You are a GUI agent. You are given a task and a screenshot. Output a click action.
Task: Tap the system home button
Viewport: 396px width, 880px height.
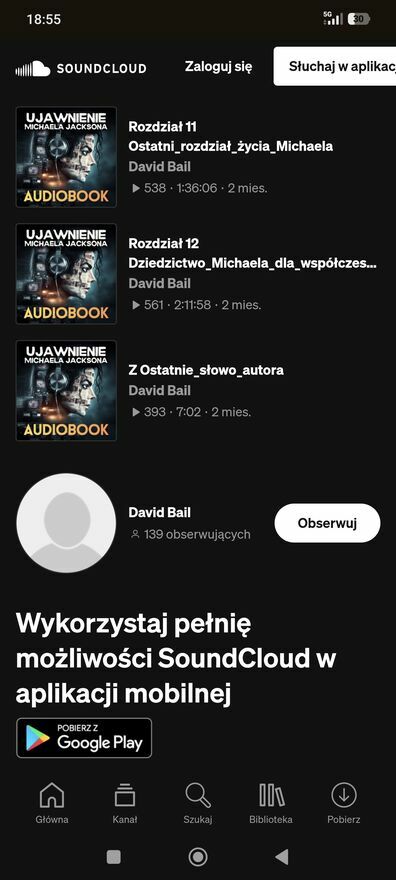(x=197, y=856)
